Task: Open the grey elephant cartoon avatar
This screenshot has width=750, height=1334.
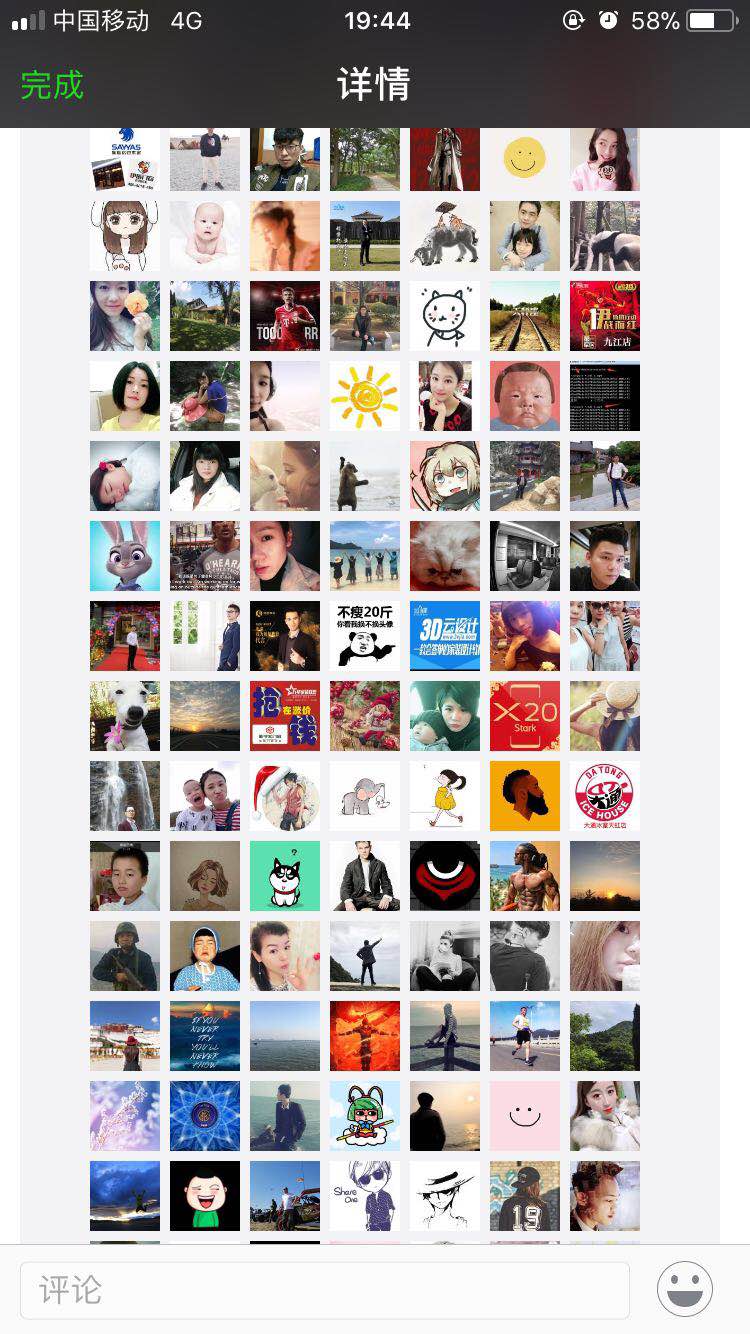Action: (365, 796)
